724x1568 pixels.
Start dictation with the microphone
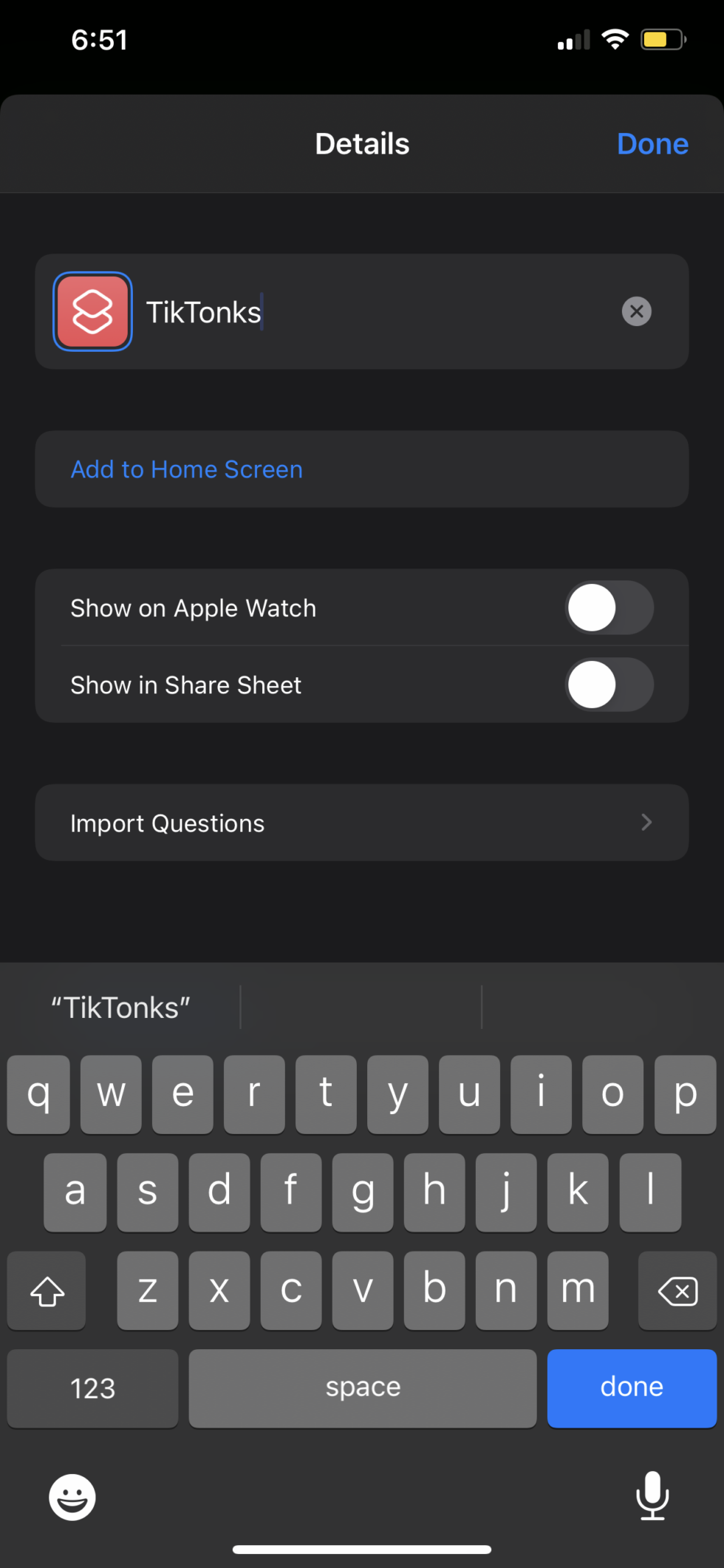pos(652,1496)
